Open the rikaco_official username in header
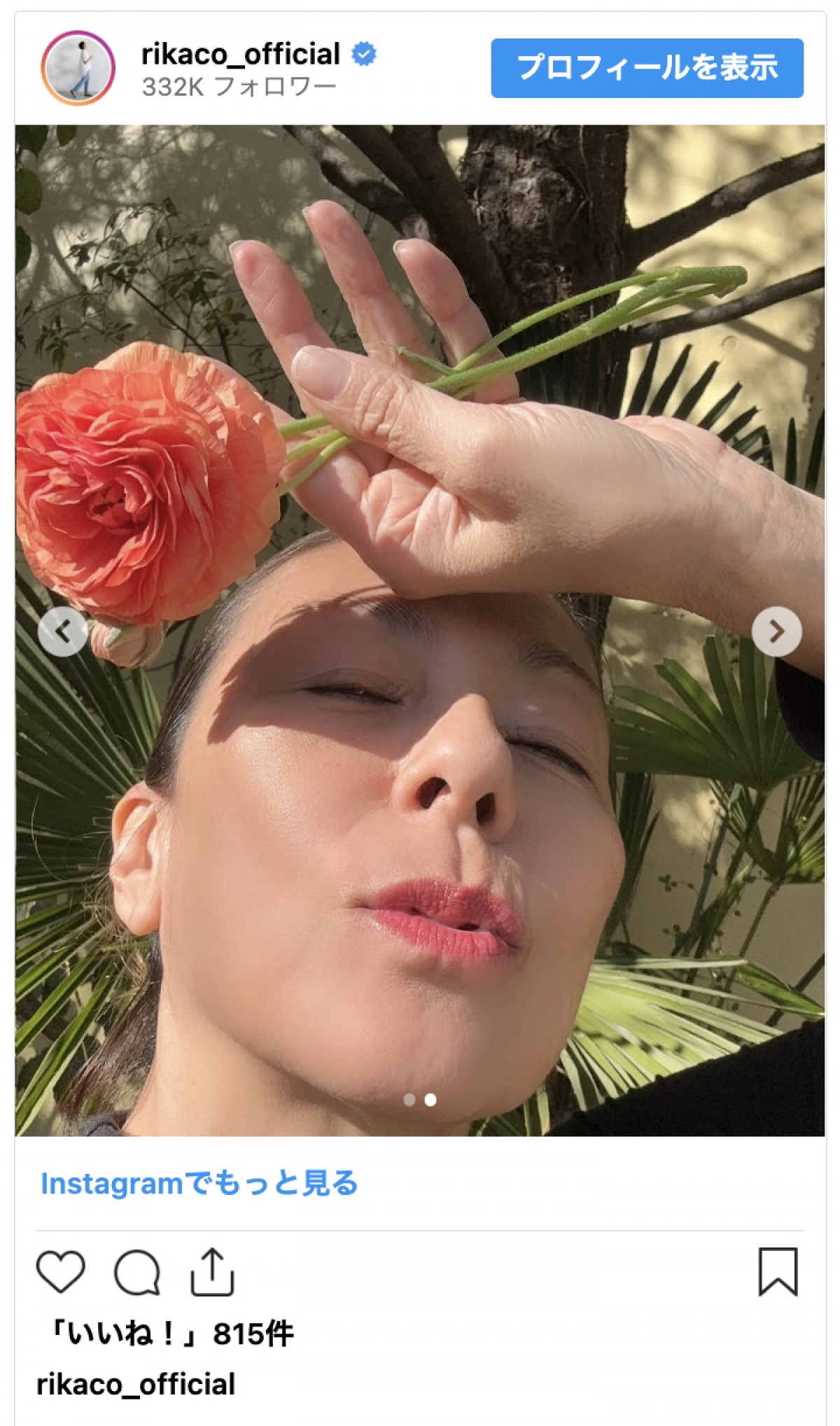Screen dimensions: 840x1426 [241, 55]
